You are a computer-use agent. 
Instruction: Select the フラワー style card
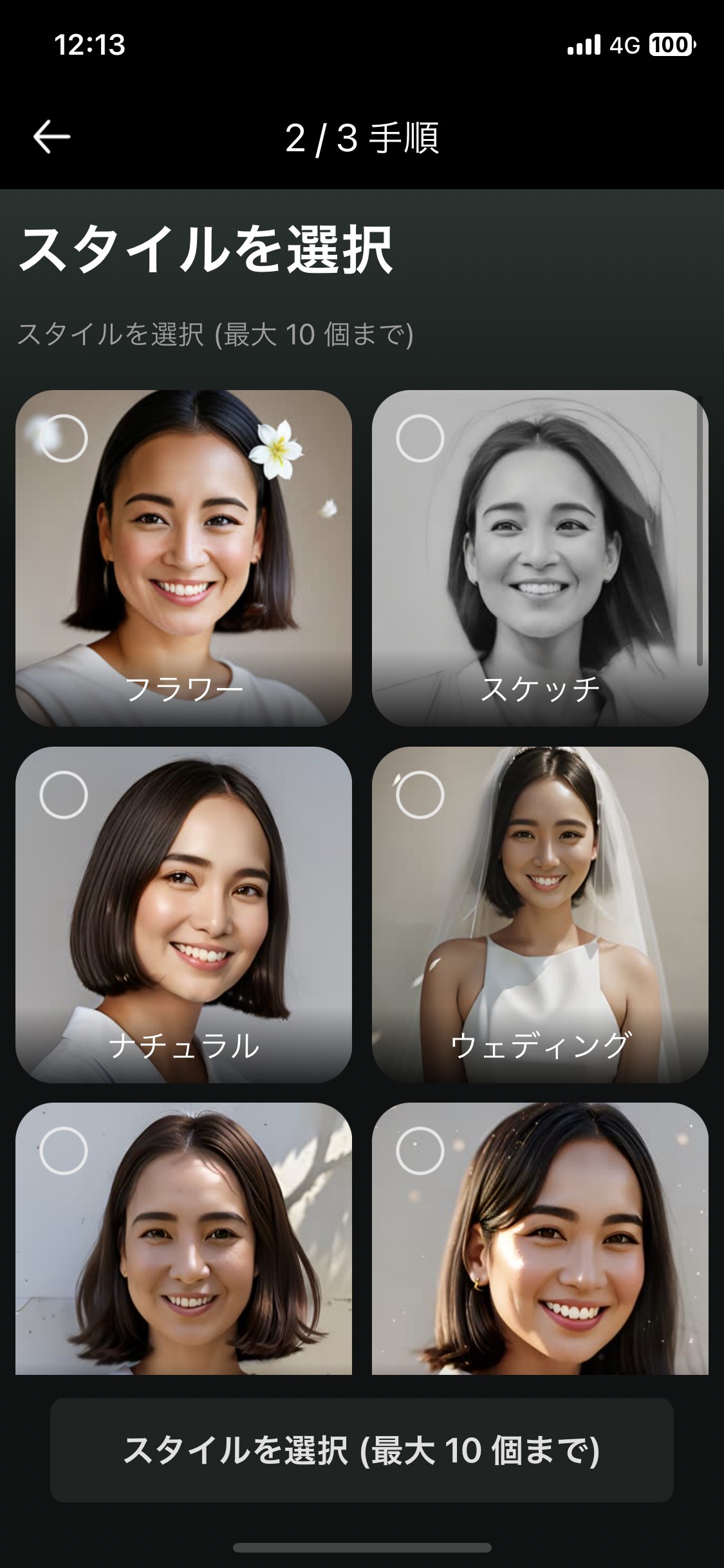[x=183, y=558]
